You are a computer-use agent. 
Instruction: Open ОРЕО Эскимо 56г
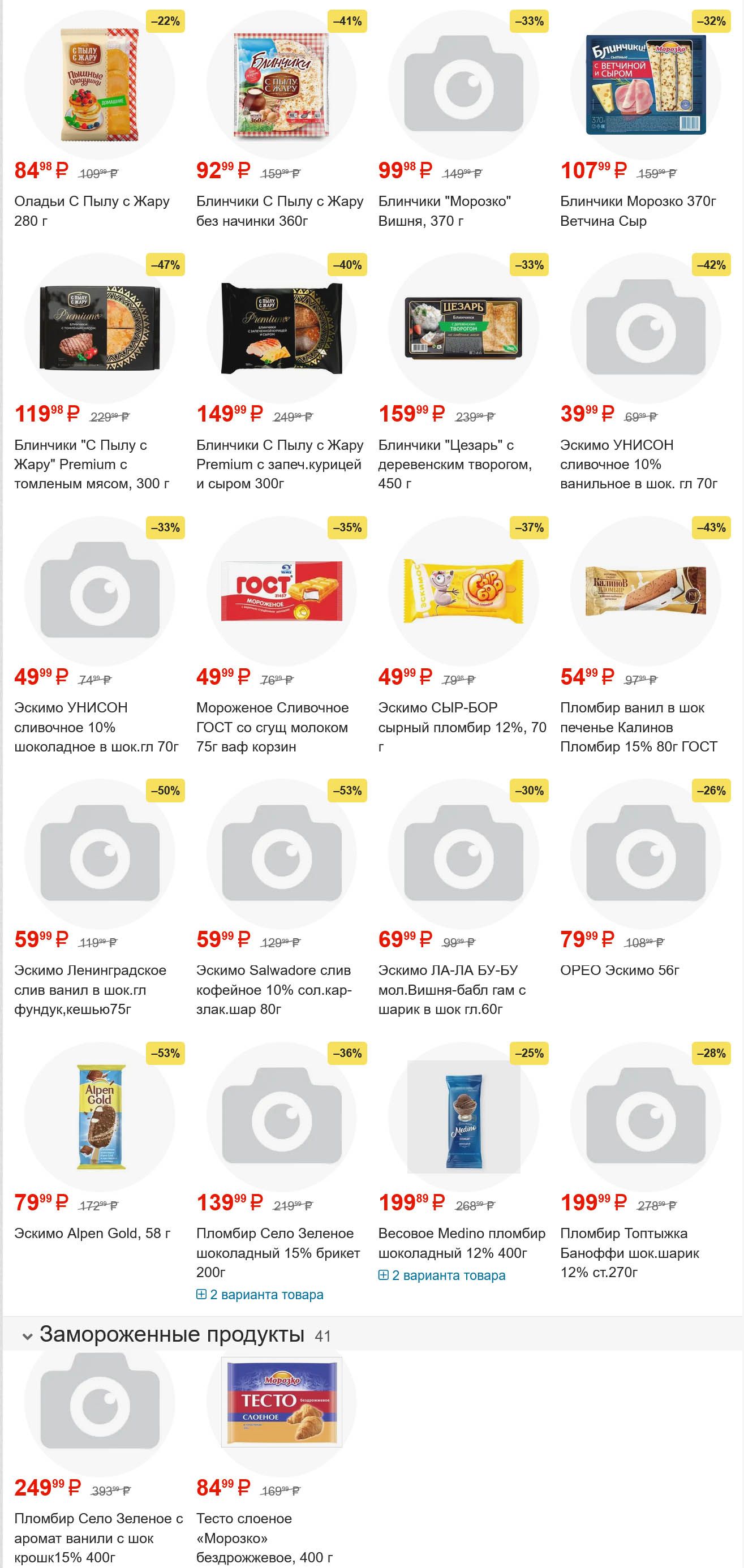pyautogui.click(x=619, y=970)
